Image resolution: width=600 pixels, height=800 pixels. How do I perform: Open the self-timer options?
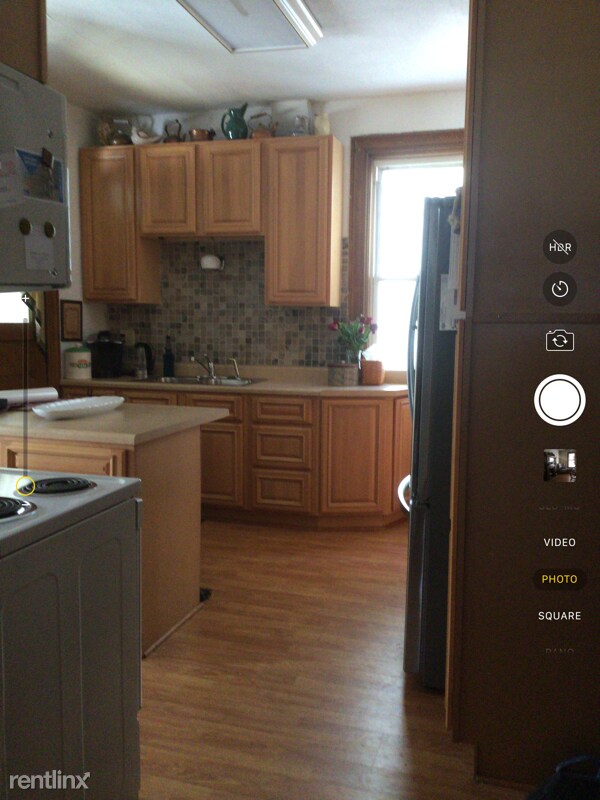pyautogui.click(x=559, y=290)
